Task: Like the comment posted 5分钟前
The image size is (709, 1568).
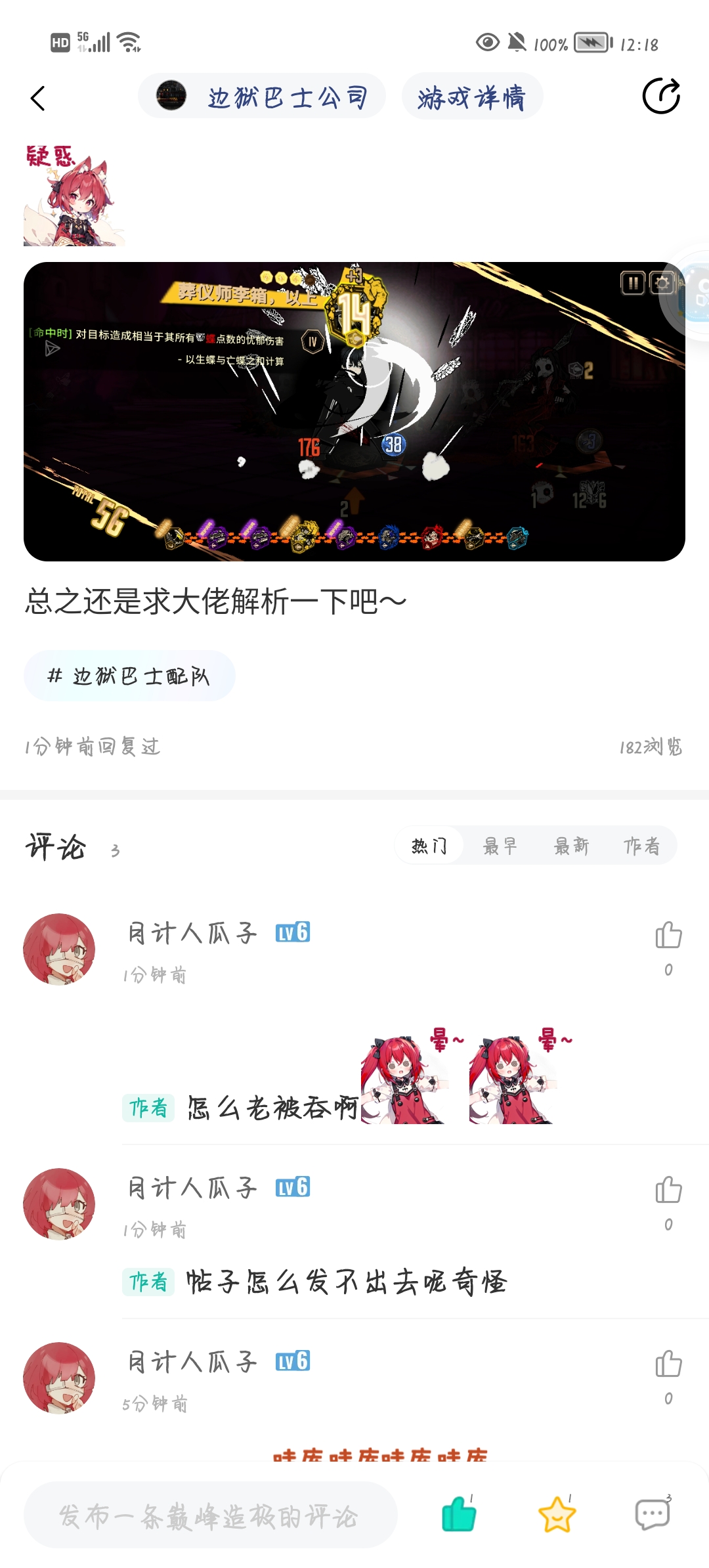Action: (x=668, y=1364)
